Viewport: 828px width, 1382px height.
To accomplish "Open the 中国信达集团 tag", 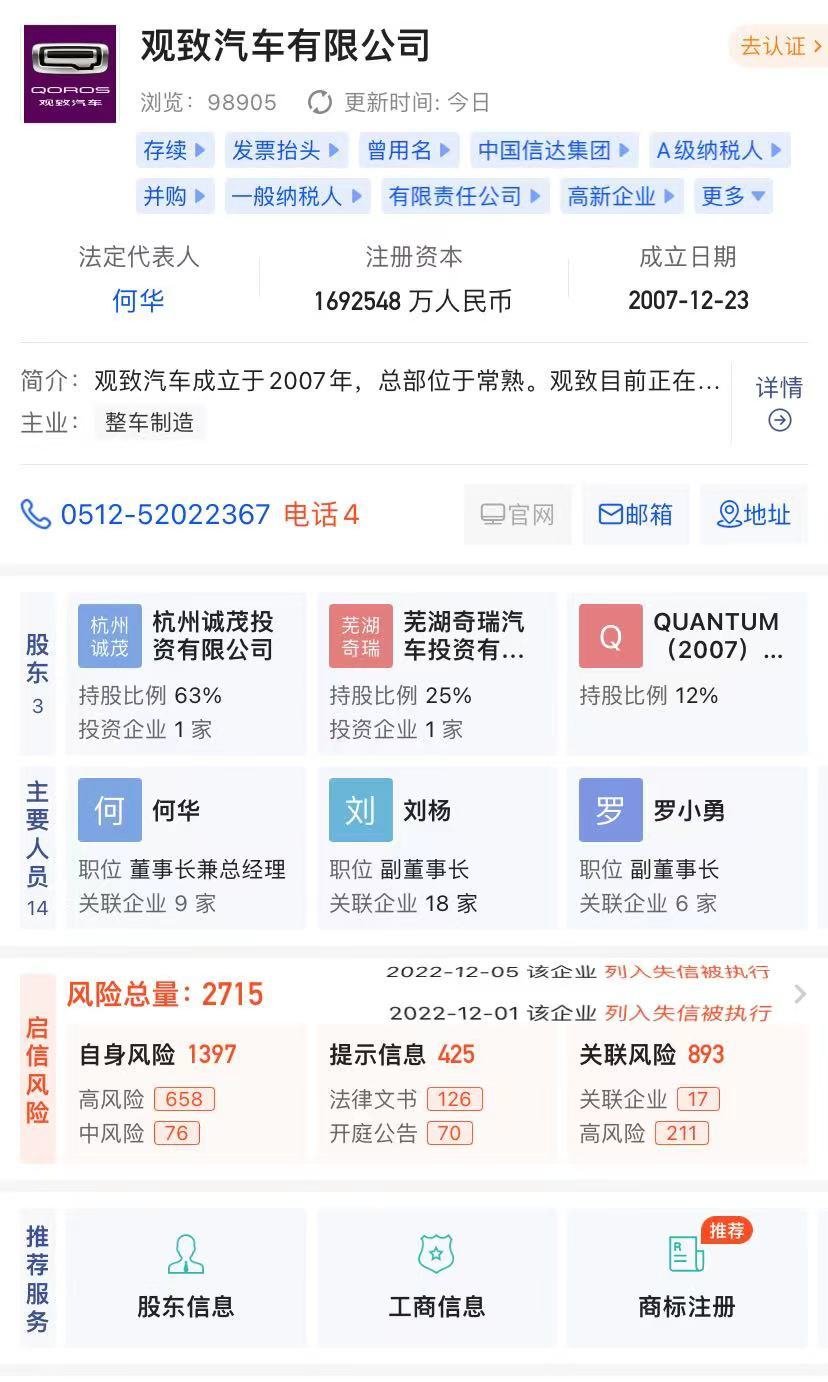I will [x=554, y=151].
